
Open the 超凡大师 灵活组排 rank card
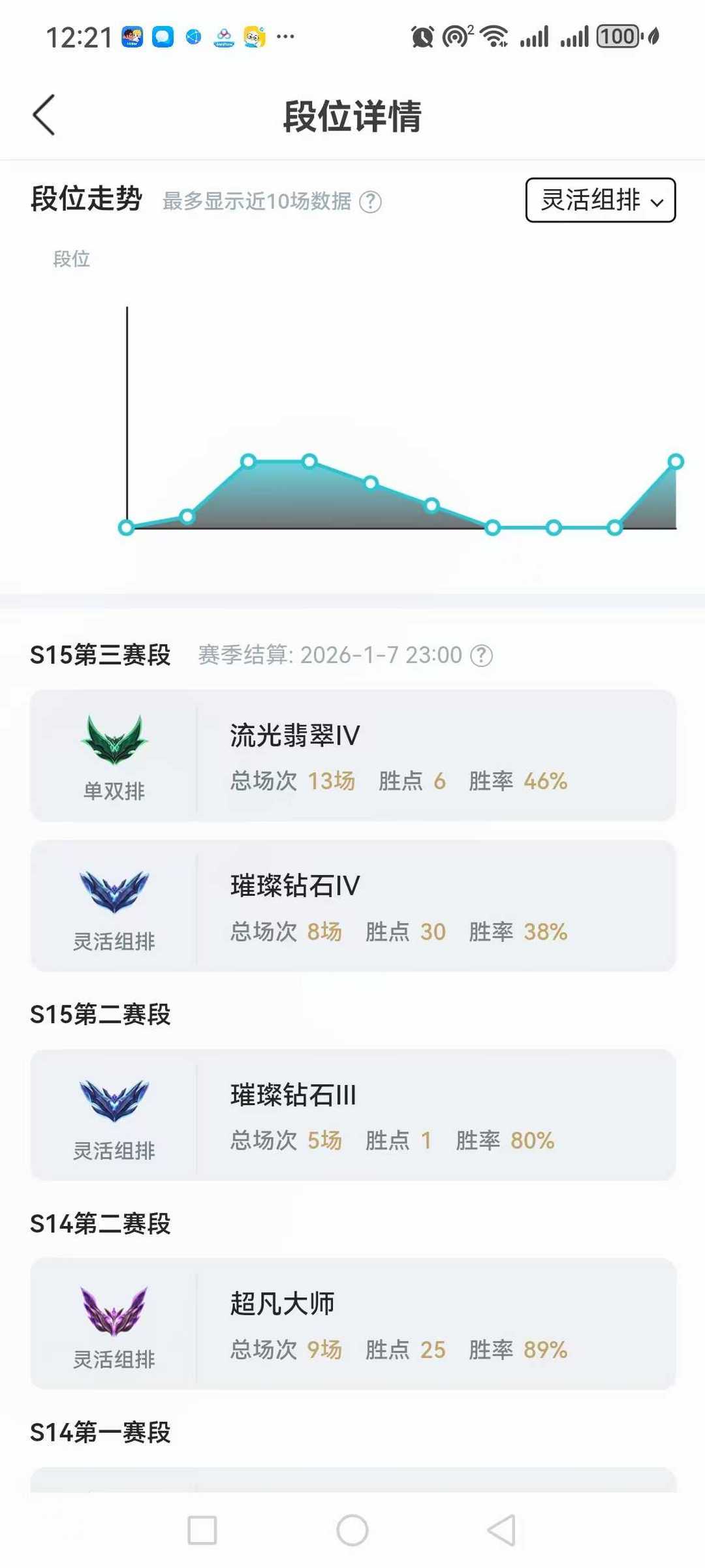click(x=352, y=1323)
